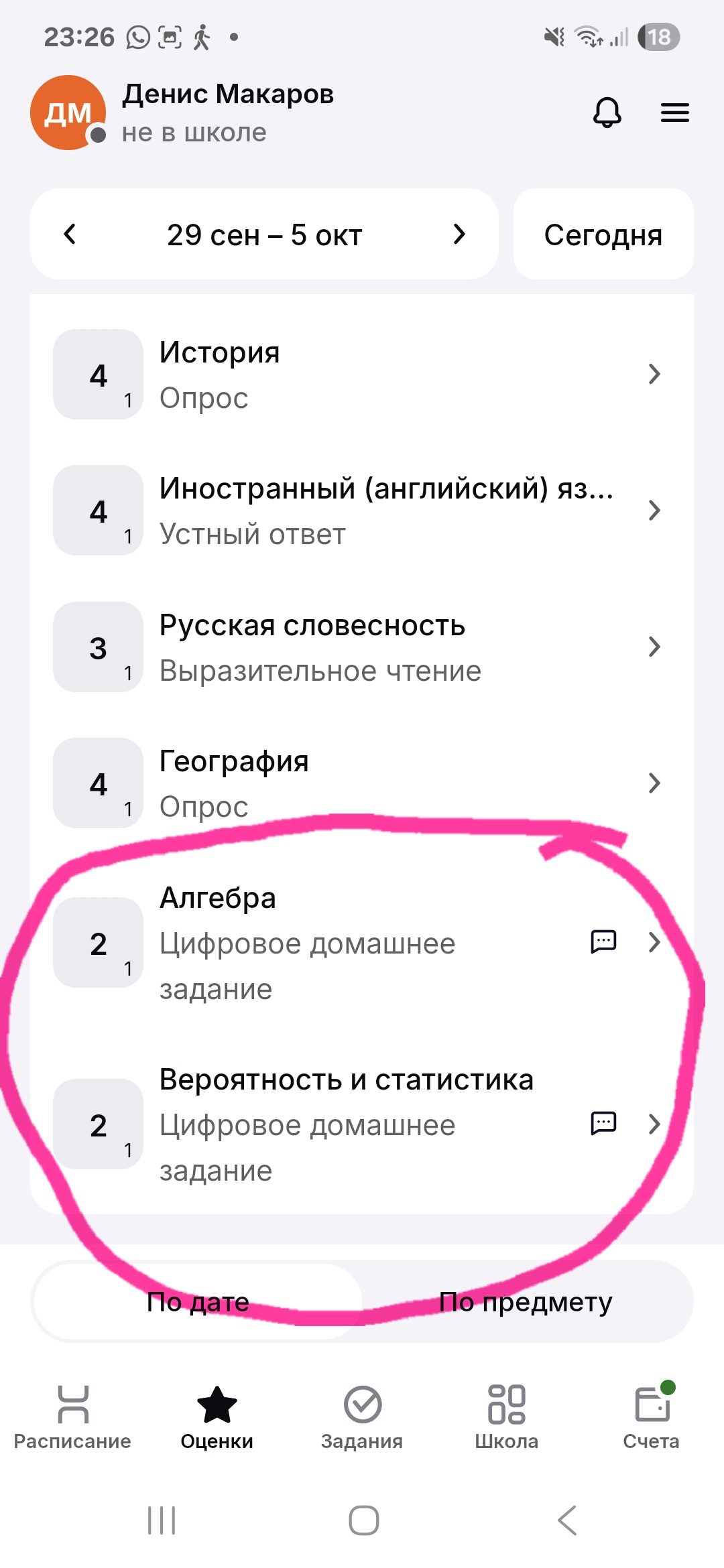Open the Школа tab
Image resolution: width=724 pixels, height=1568 pixels.
pyautogui.click(x=507, y=1417)
